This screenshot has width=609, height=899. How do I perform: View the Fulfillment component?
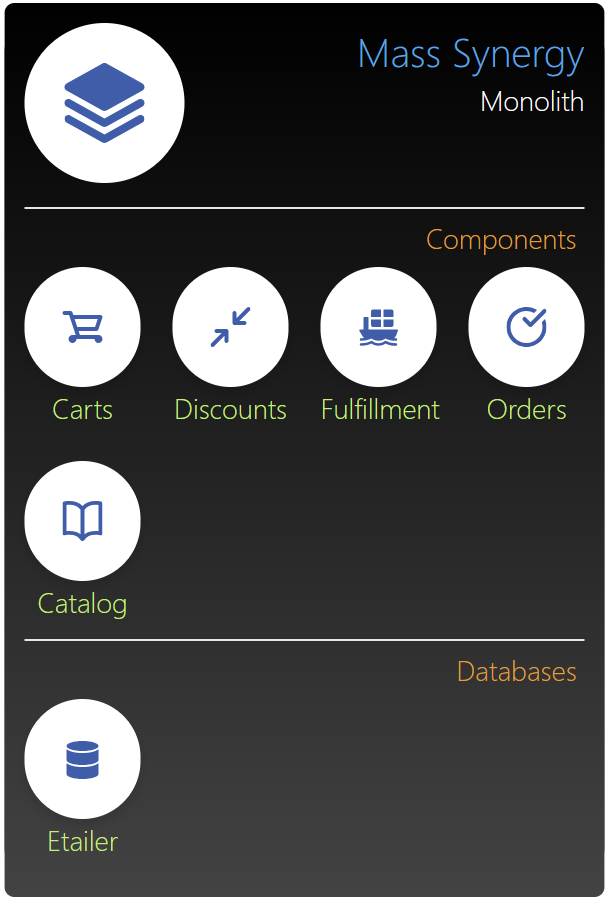pyautogui.click(x=378, y=327)
